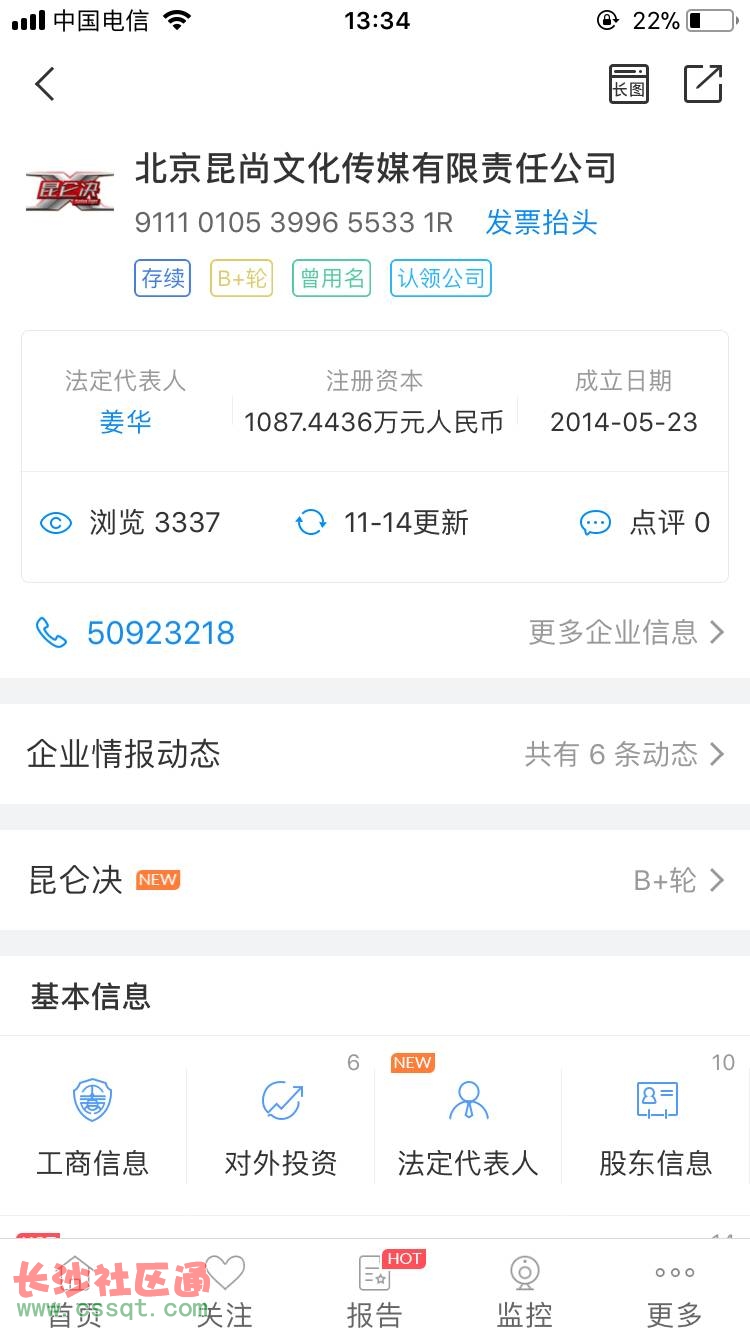
Task: Go back using the top-left arrow
Action: coord(45,84)
